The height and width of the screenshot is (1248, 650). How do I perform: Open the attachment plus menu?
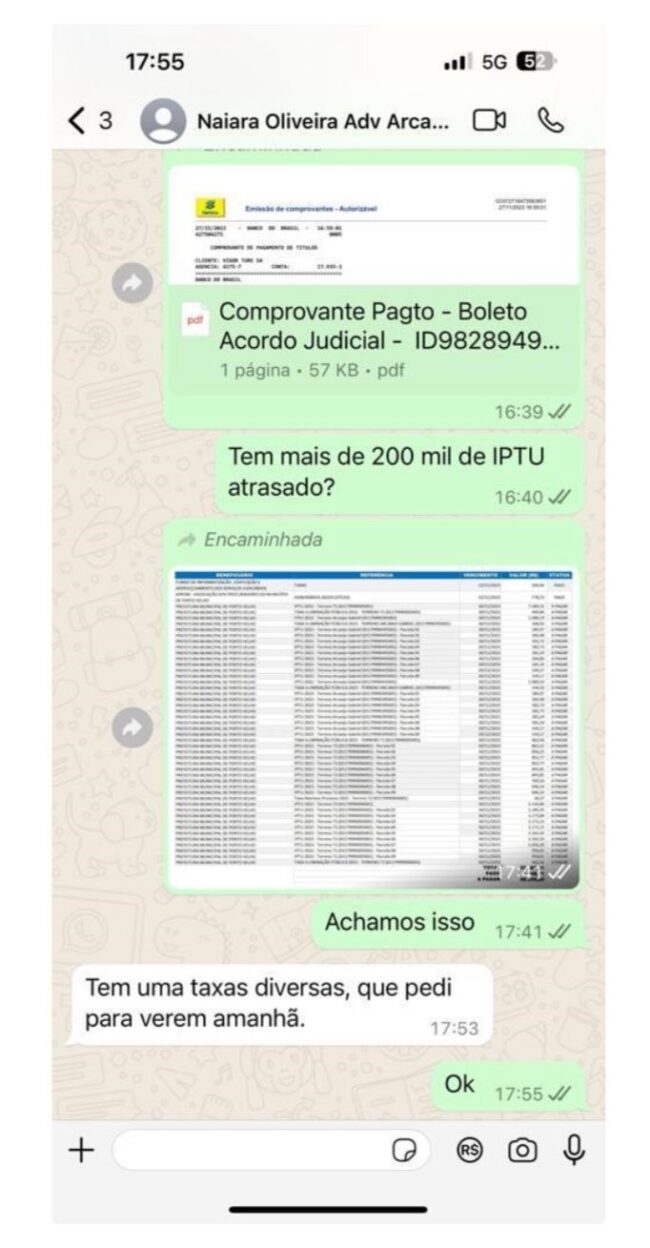click(x=81, y=1151)
